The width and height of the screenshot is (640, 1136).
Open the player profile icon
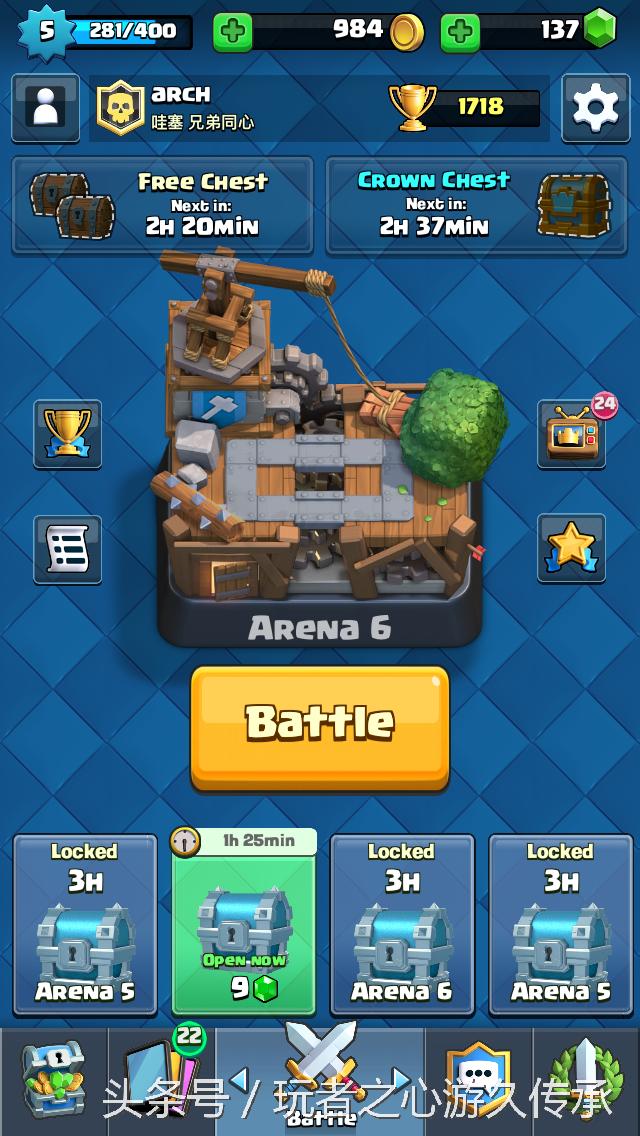46,108
